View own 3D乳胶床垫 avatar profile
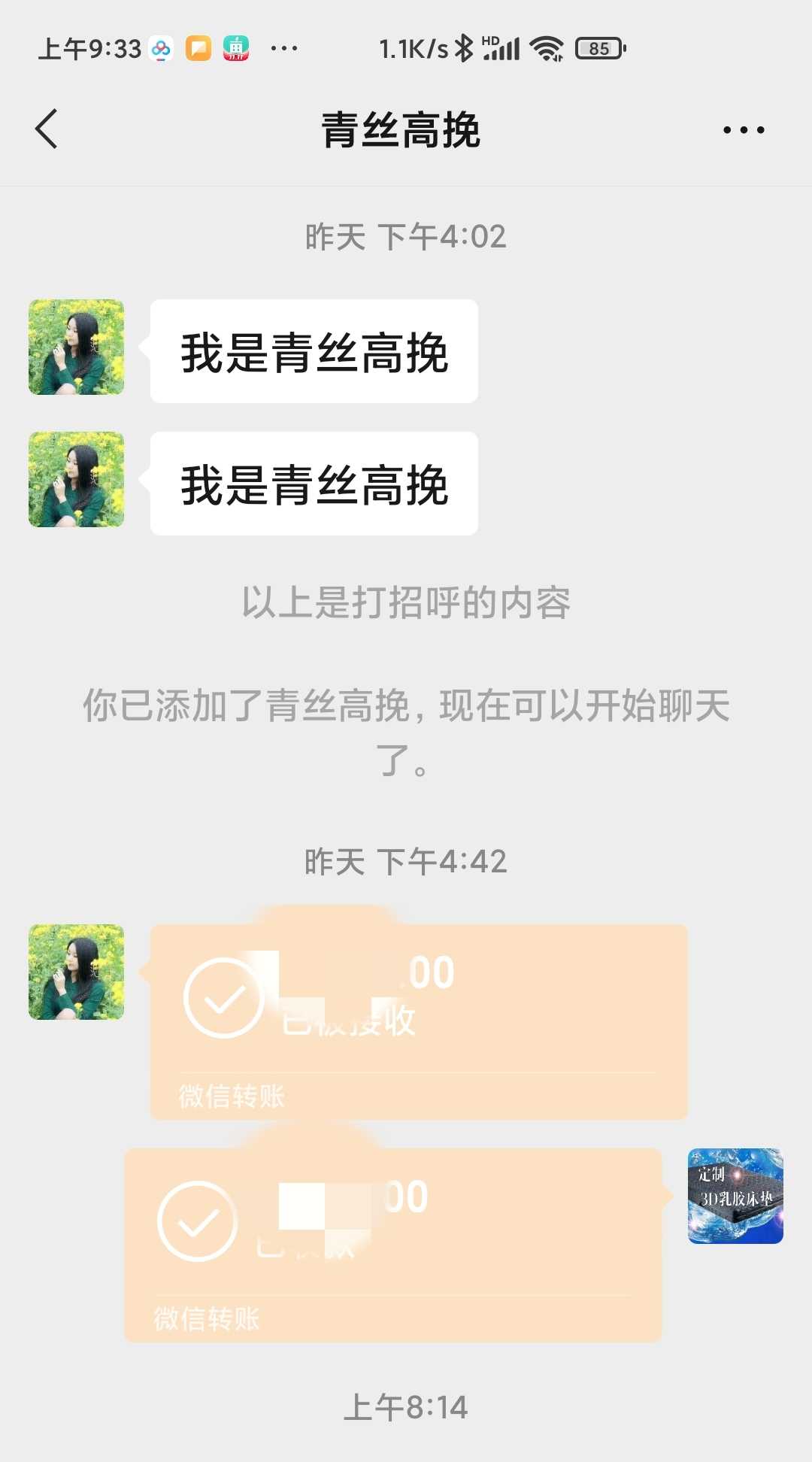Screen dimensions: 812x1462 pos(735,1196)
